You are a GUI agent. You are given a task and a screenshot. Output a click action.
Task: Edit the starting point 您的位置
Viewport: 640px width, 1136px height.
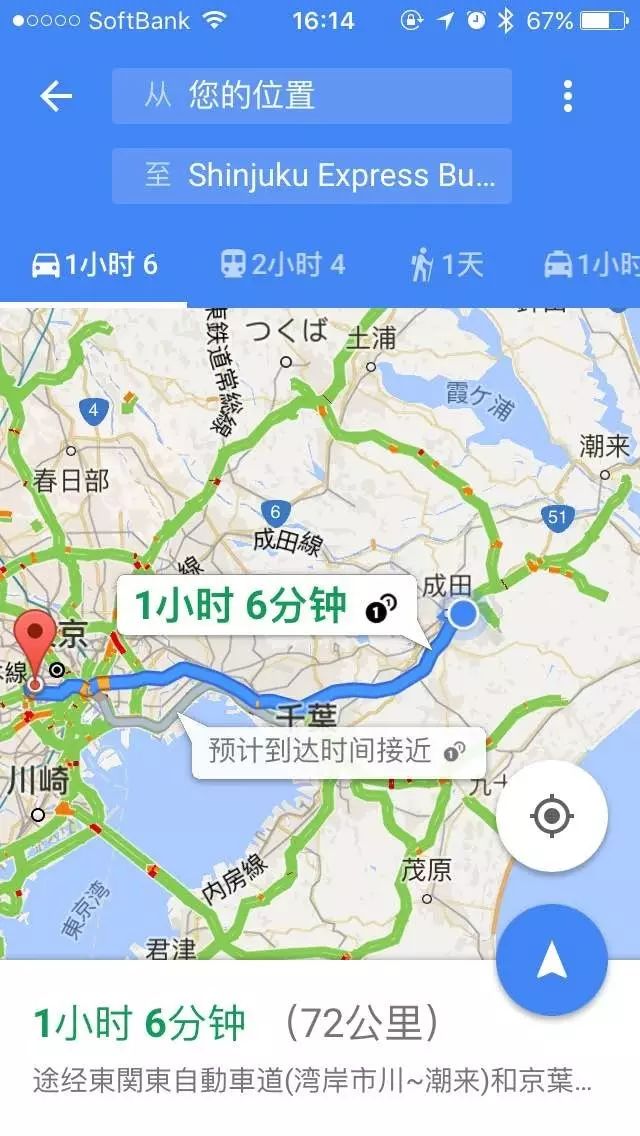coord(311,96)
